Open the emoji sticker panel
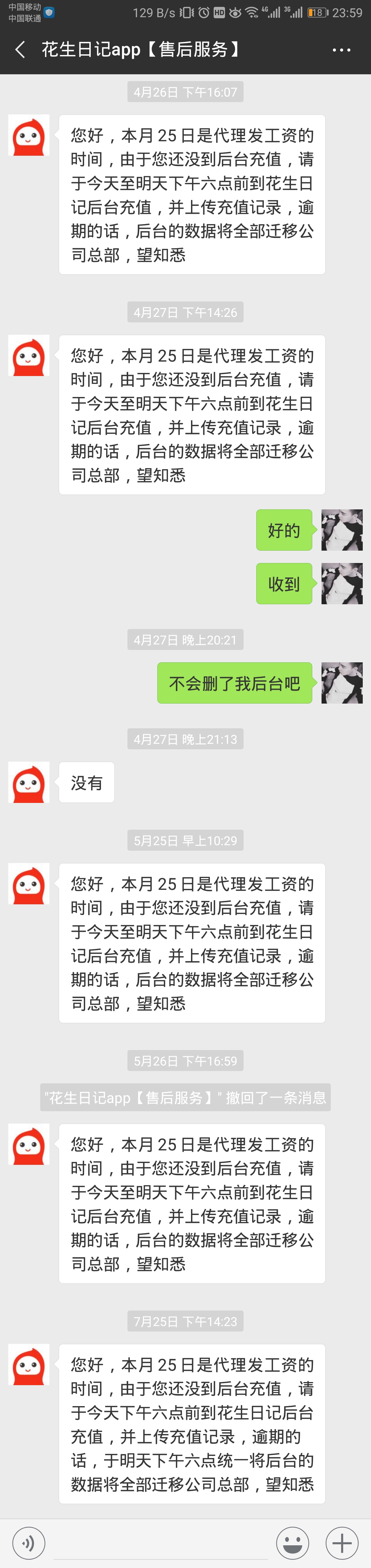Image resolution: width=371 pixels, height=1568 pixels. pos(293,1543)
